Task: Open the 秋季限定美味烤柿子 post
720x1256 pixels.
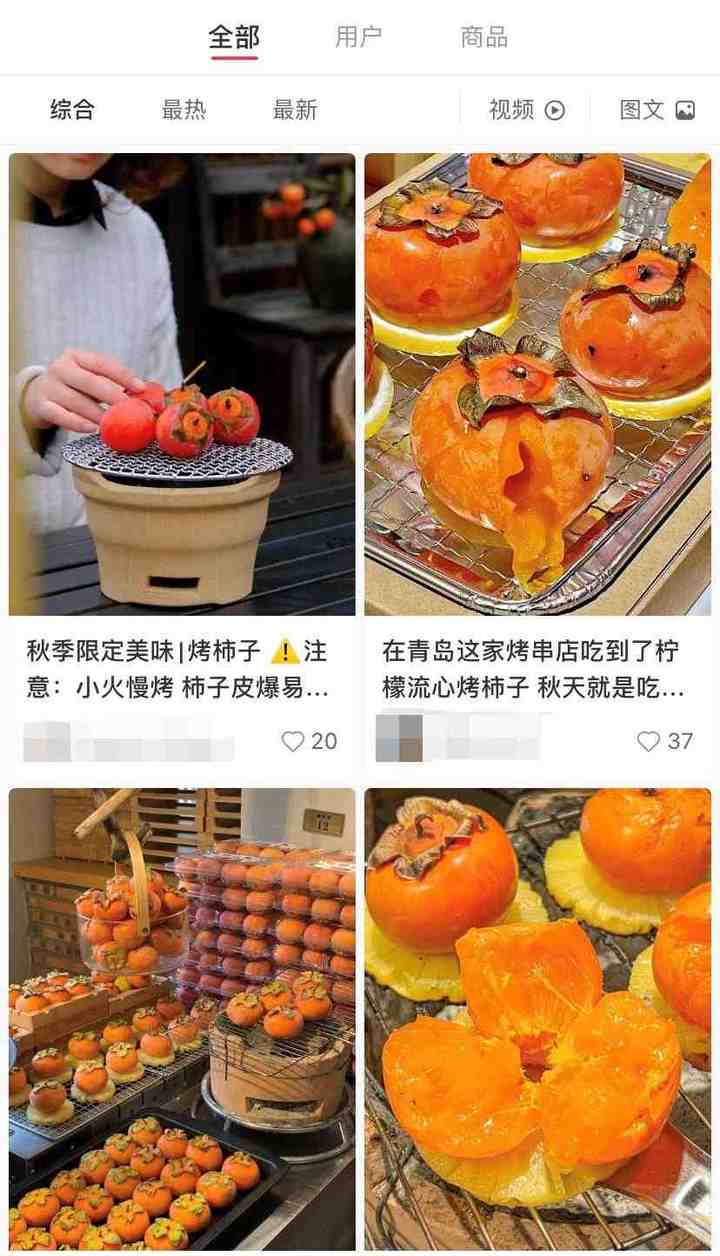Action: pos(182,669)
